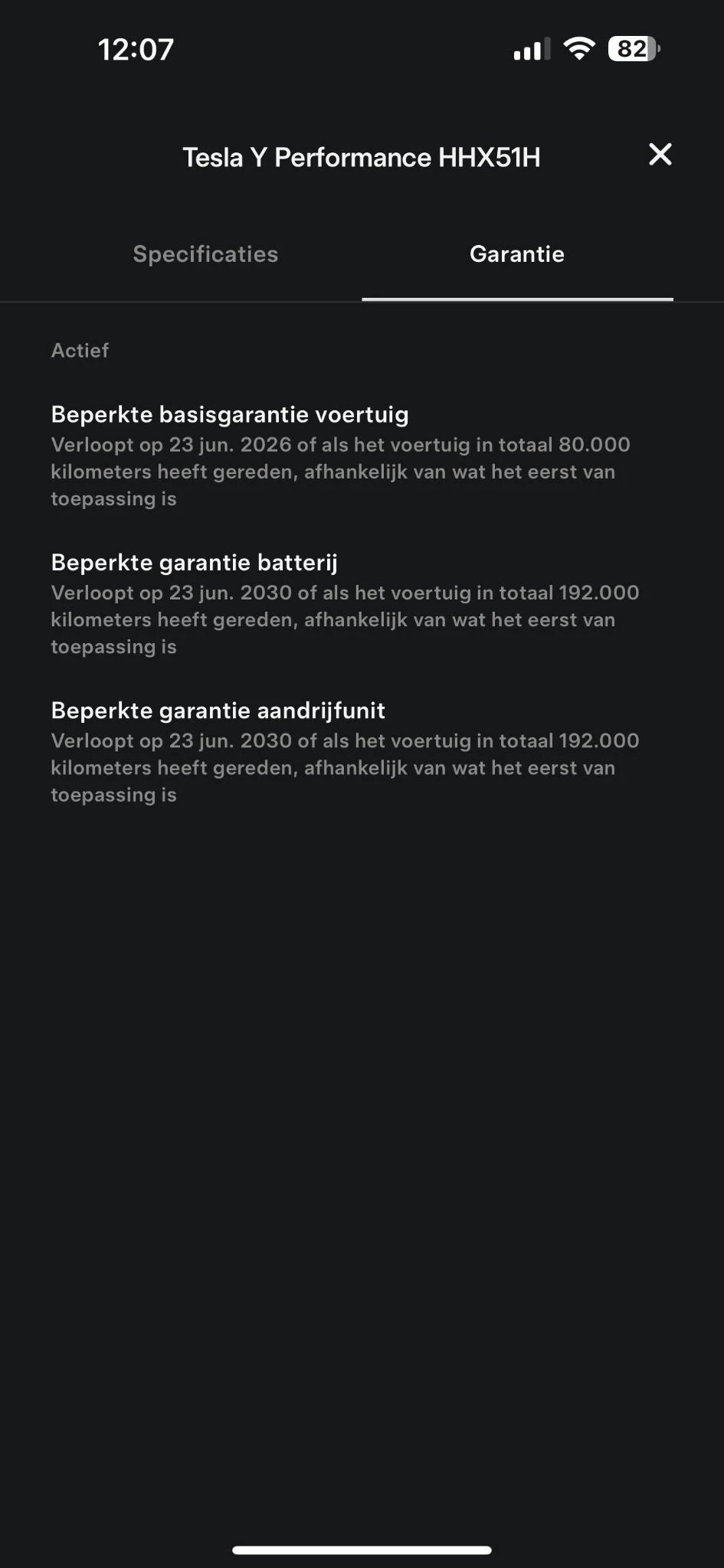Switch to the Specificaties tab
Screen dimensions: 724x1568
point(205,254)
